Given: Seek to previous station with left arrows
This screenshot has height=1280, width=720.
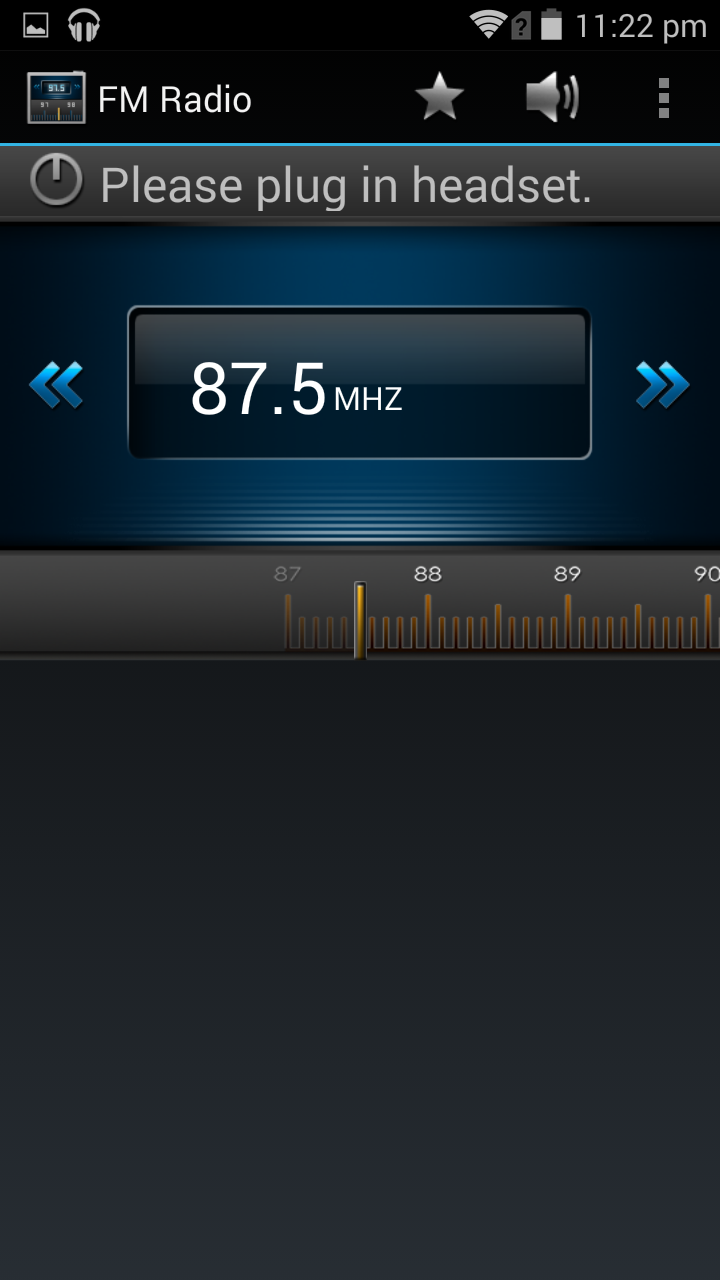Looking at the screenshot, I should pyautogui.click(x=56, y=385).
